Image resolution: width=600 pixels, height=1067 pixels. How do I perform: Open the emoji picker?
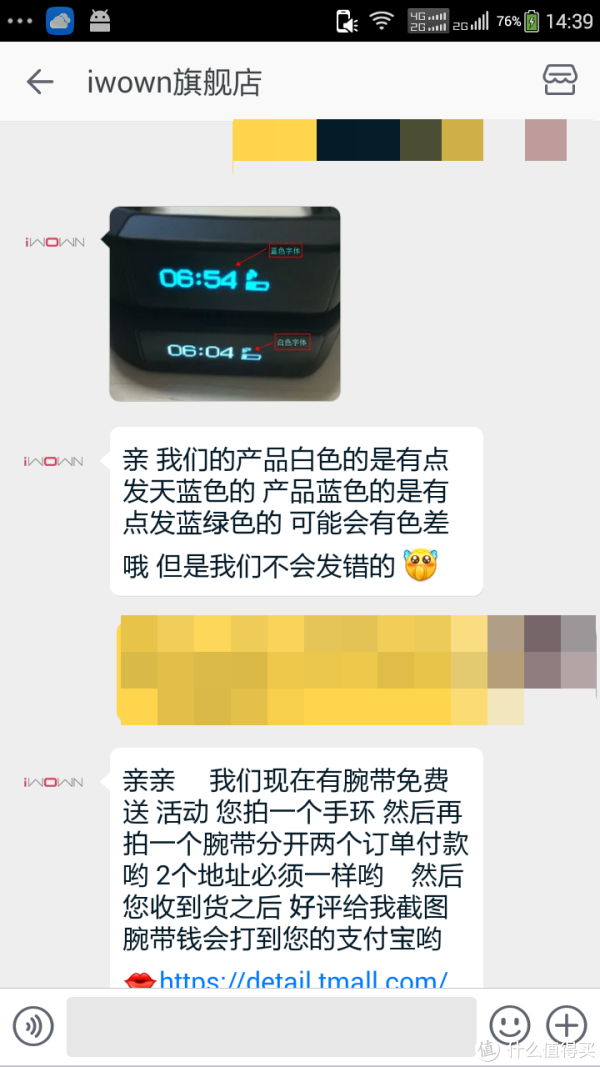point(510,1025)
